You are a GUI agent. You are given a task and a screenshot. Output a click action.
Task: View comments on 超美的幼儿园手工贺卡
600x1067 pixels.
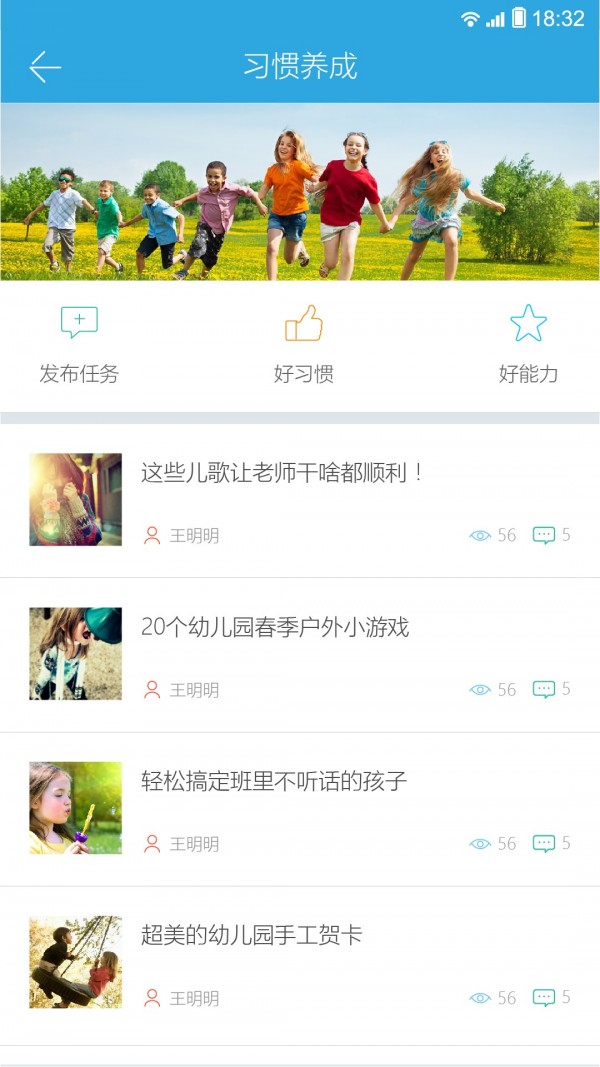click(550, 998)
